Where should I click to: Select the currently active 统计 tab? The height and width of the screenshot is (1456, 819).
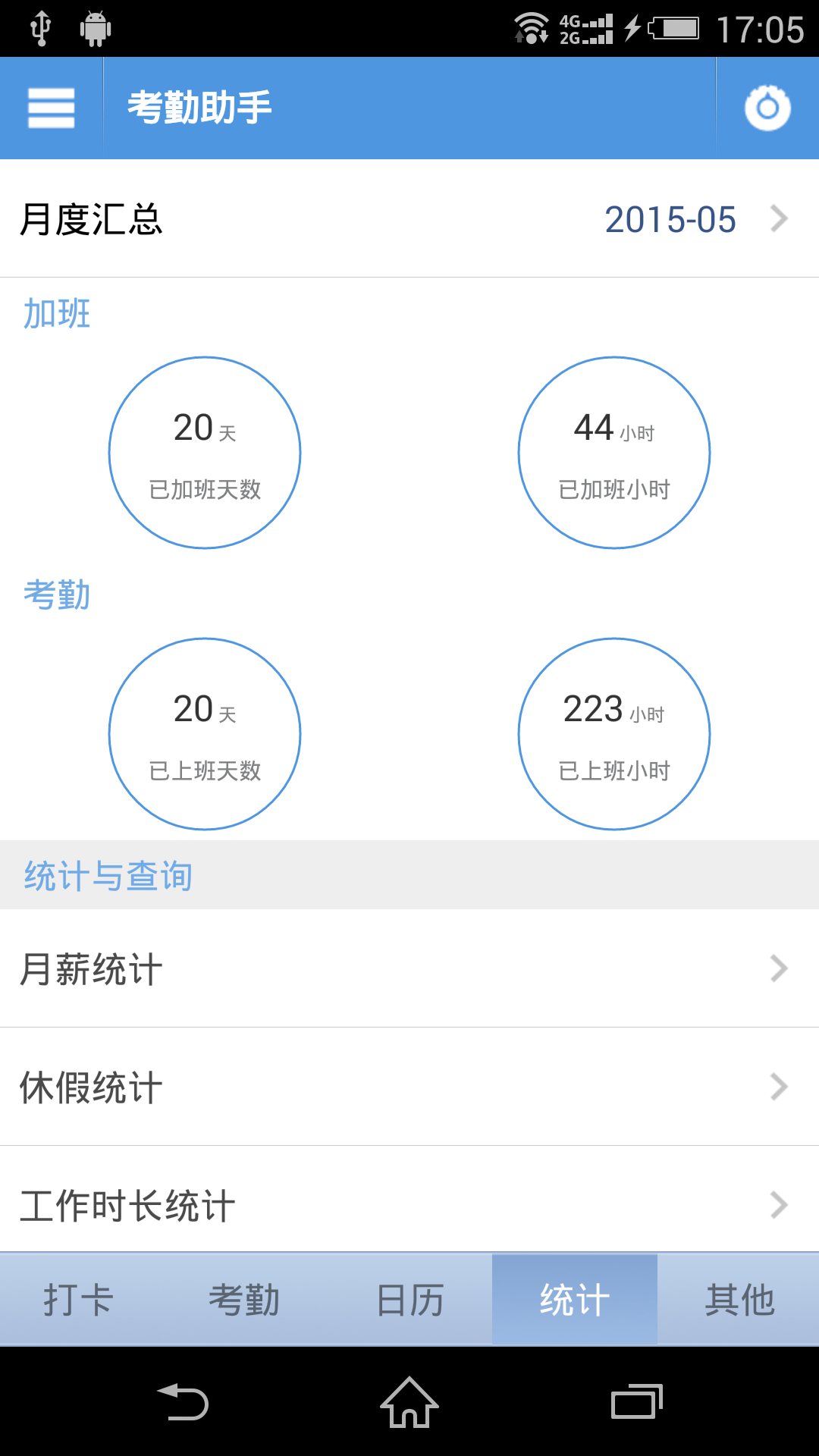click(x=573, y=1298)
